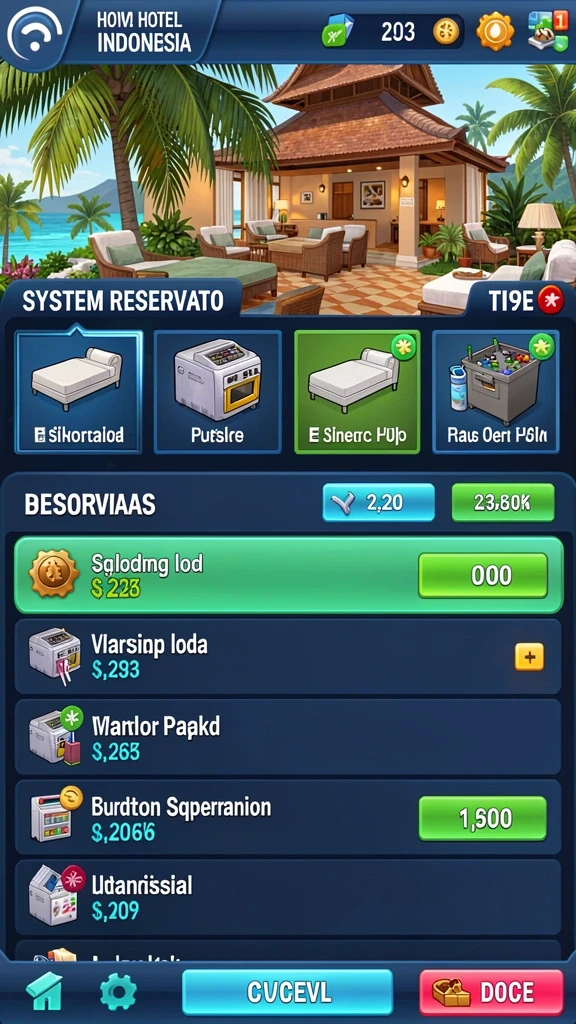The height and width of the screenshot is (1024, 576).
Task: Tap the TI9E star tab
Action: pos(522,300)
